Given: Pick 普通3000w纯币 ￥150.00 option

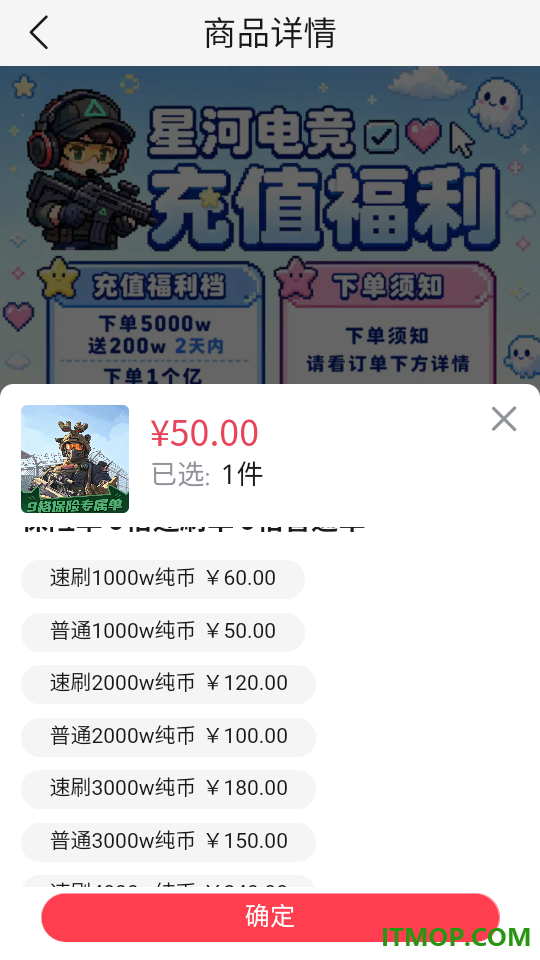Looking at the screenshot, I should click(168, 841).
